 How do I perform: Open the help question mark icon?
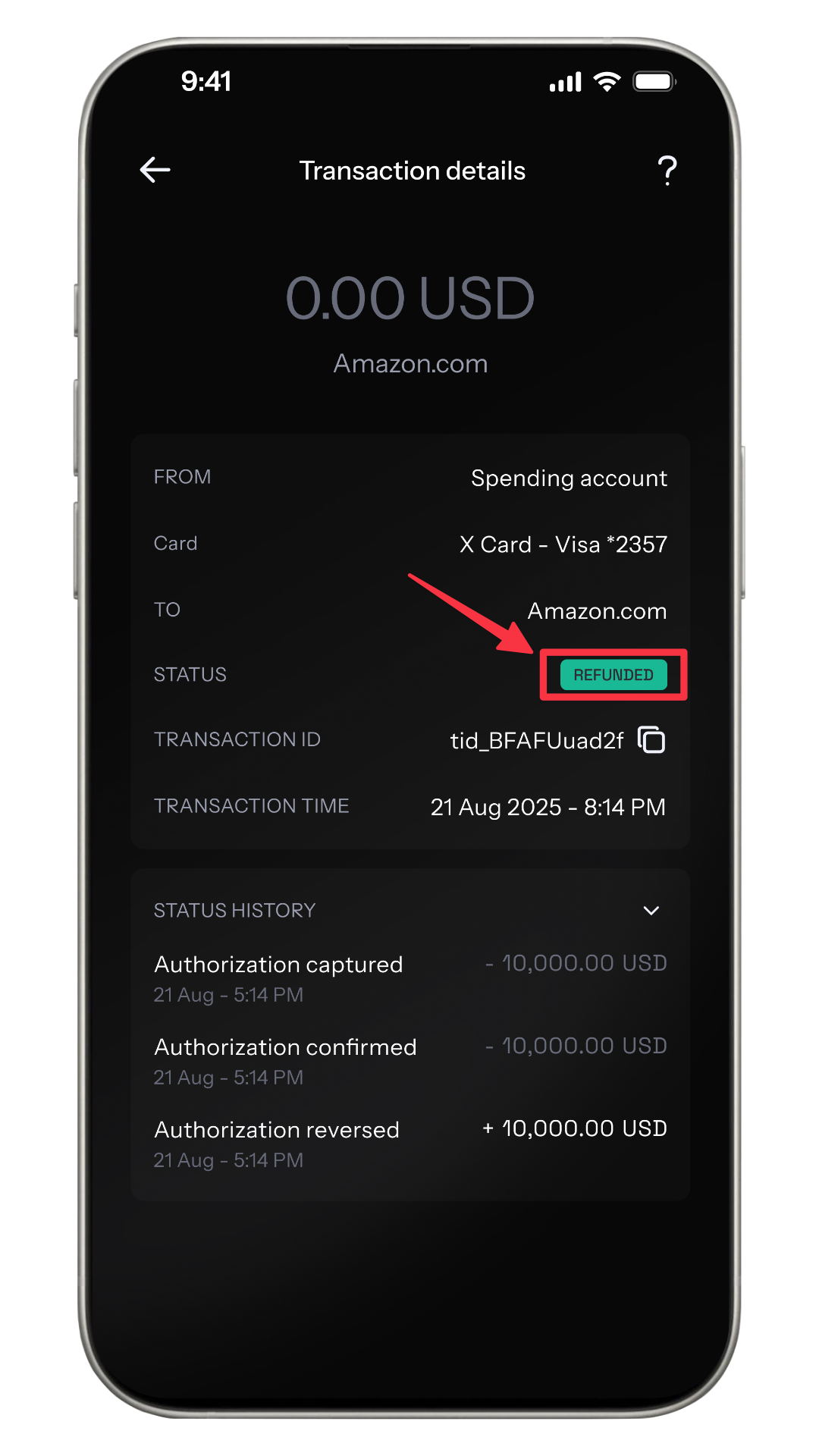click(667, 171)
